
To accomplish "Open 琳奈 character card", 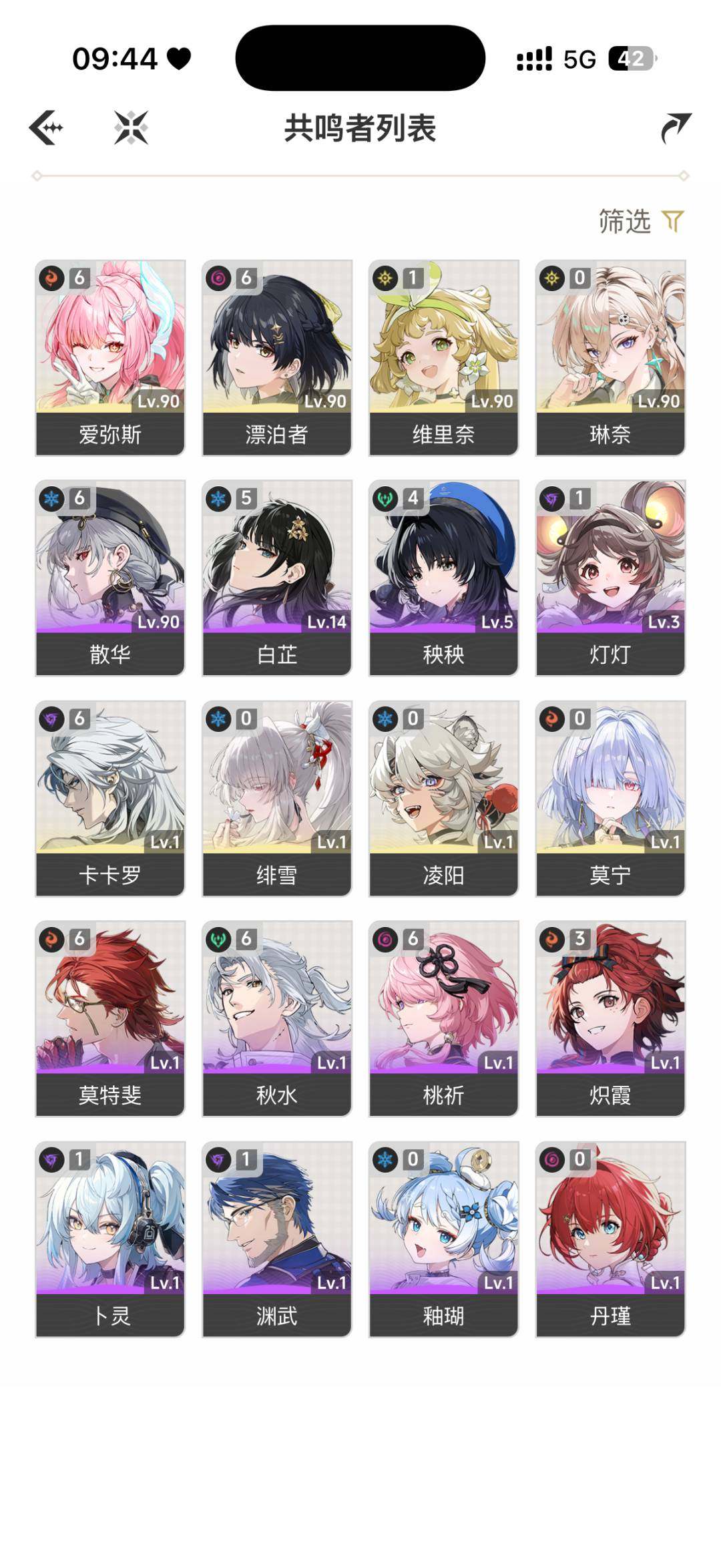I will 610,357.
